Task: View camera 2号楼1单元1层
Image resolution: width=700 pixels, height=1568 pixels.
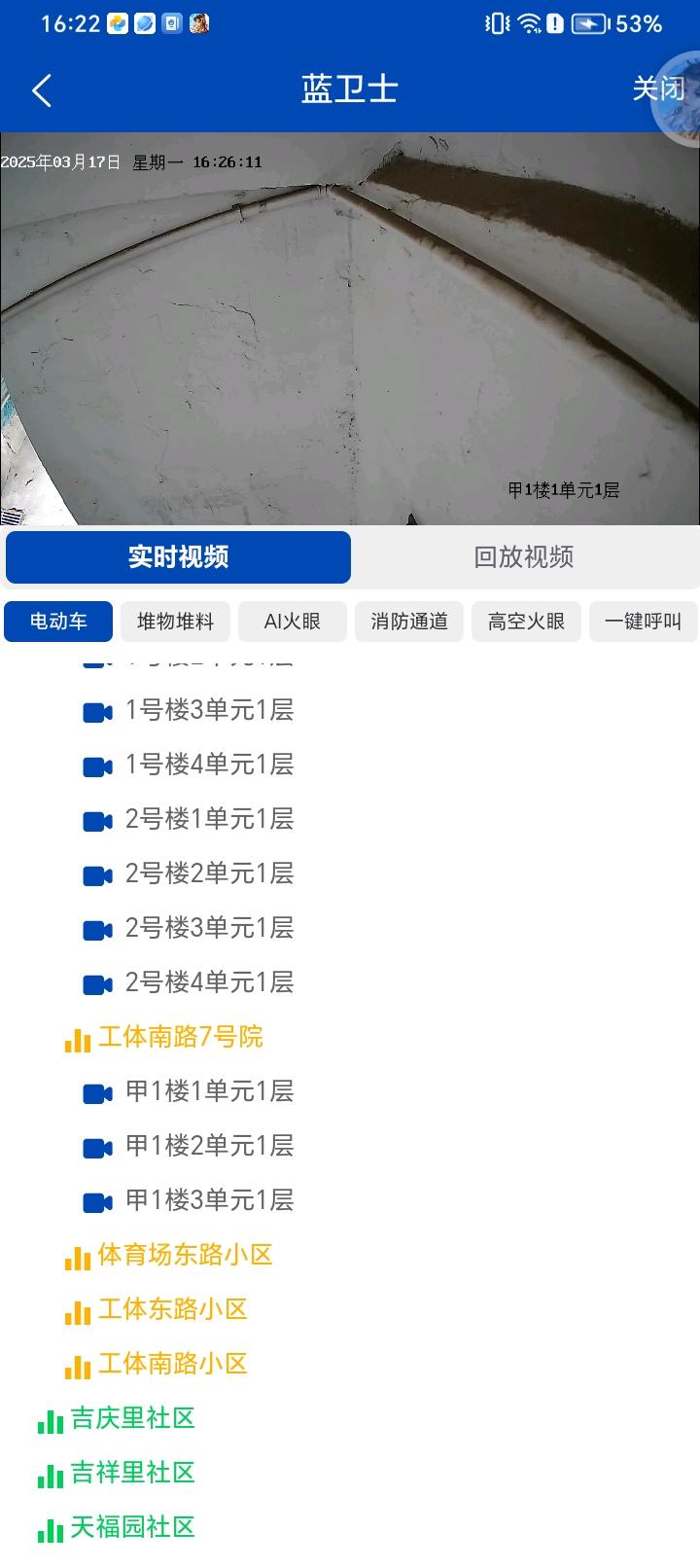Action: (x=189, y=820)
